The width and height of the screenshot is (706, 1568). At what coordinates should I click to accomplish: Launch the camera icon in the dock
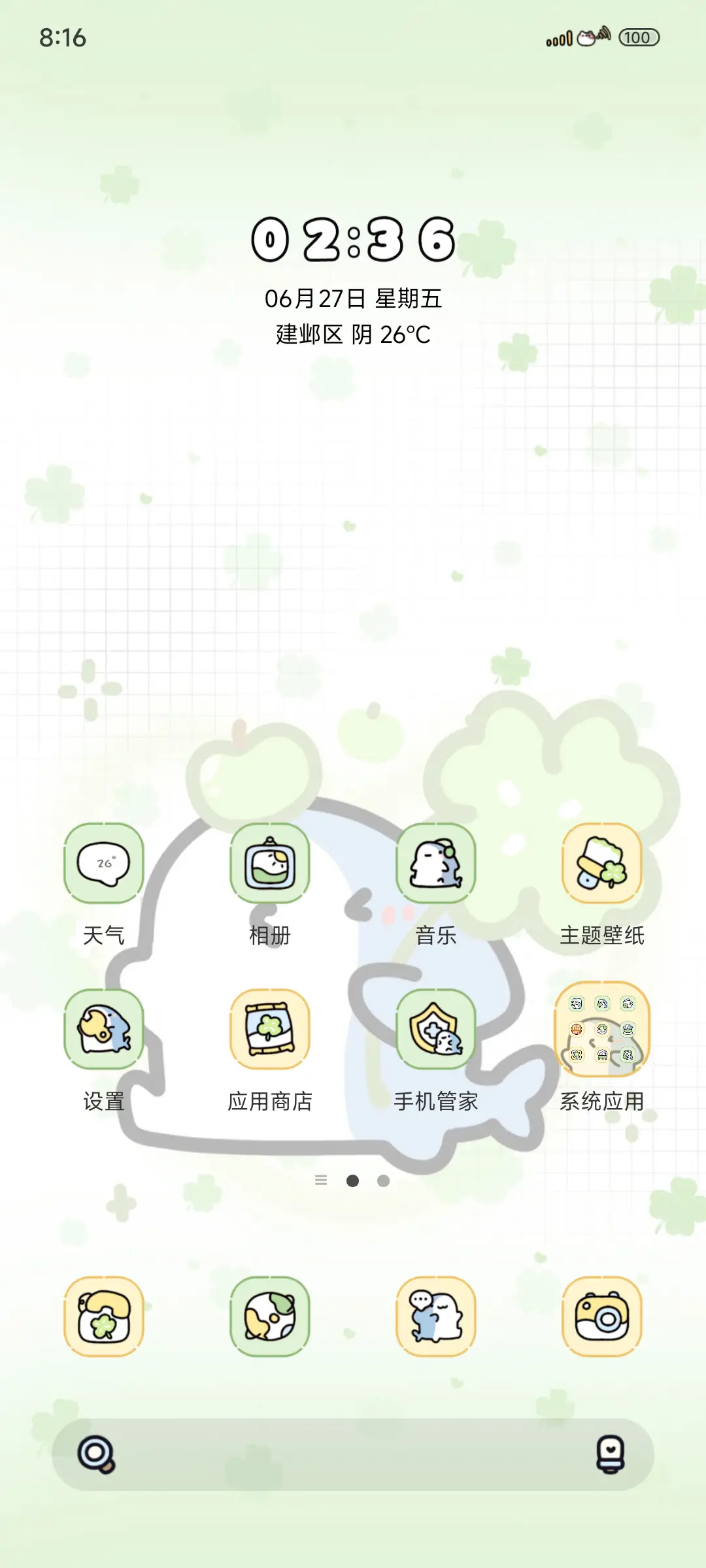(x=602, y=1316)
